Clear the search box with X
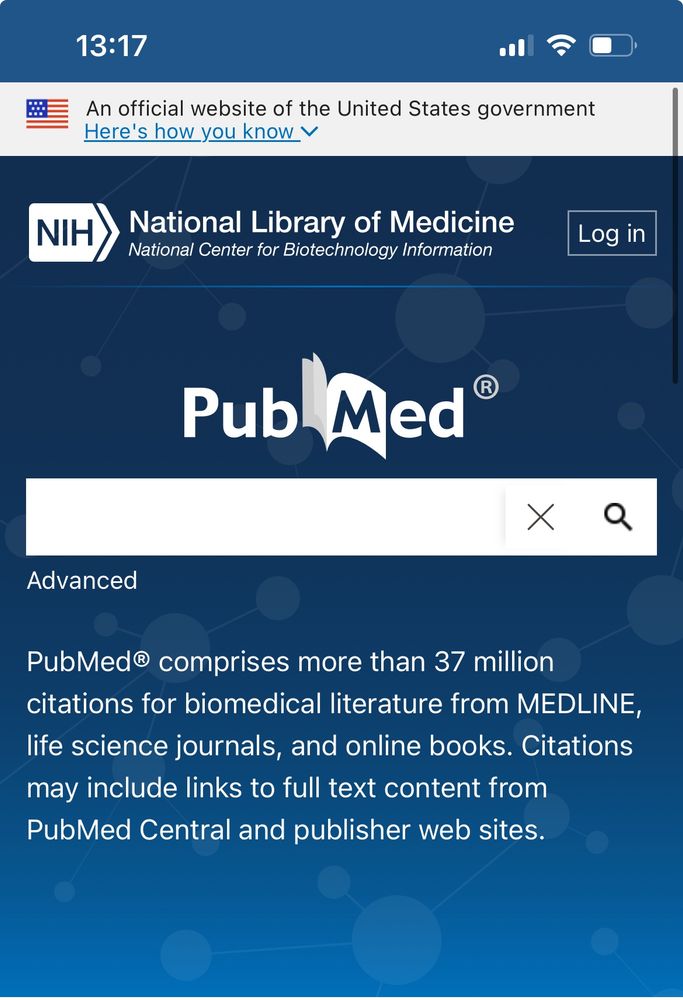The width and height of the screenshot is (683, 1000). tap(541, 517)
